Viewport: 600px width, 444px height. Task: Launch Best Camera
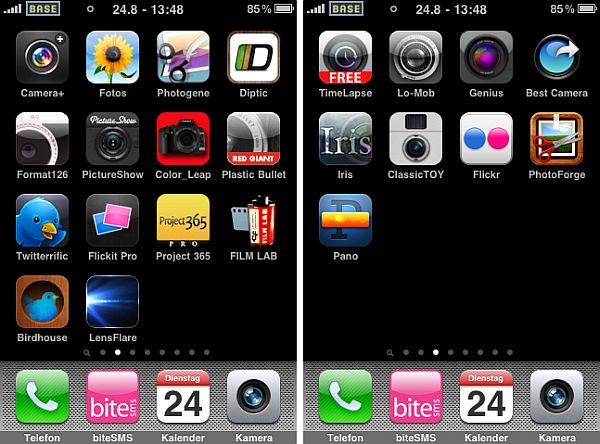(557, 57)
